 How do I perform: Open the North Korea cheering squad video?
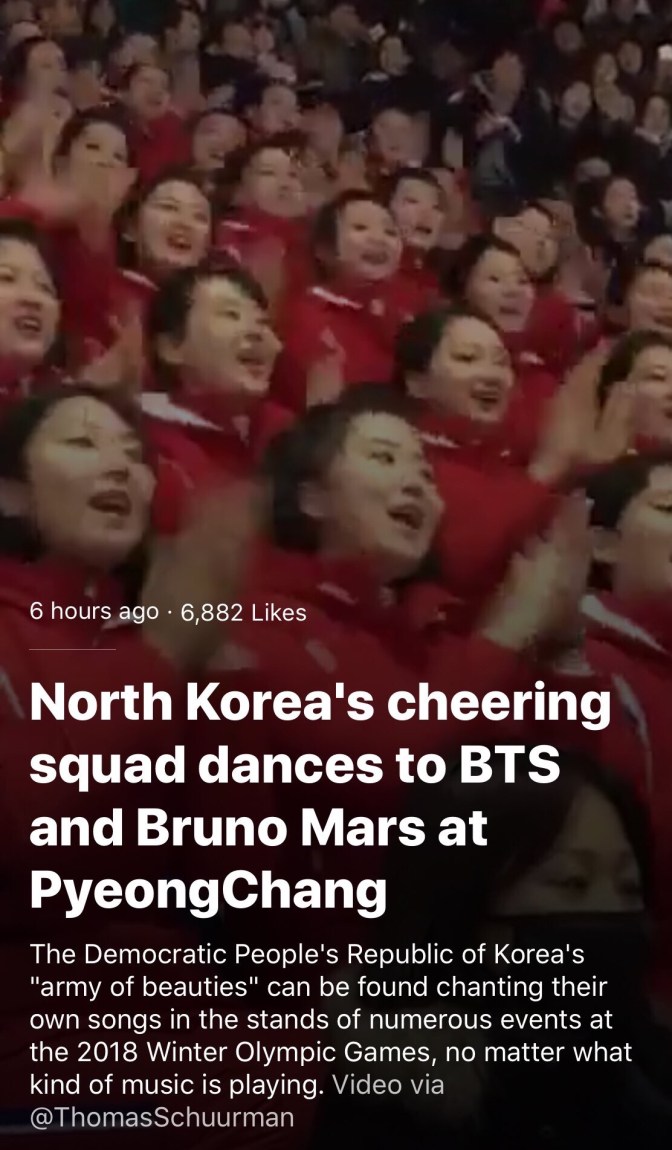click(x=336, y=300)
